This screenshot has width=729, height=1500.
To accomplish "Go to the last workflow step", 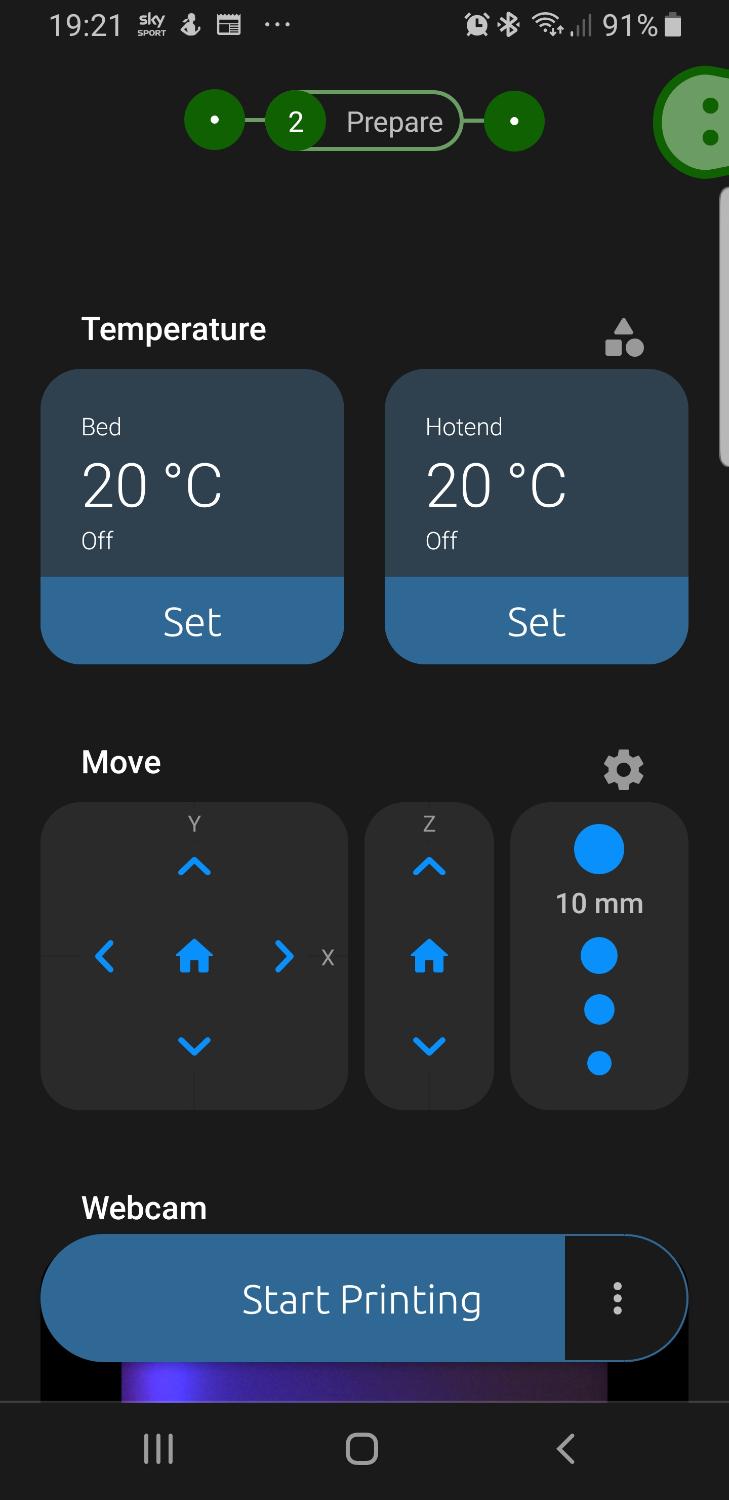I will (514, 121).
